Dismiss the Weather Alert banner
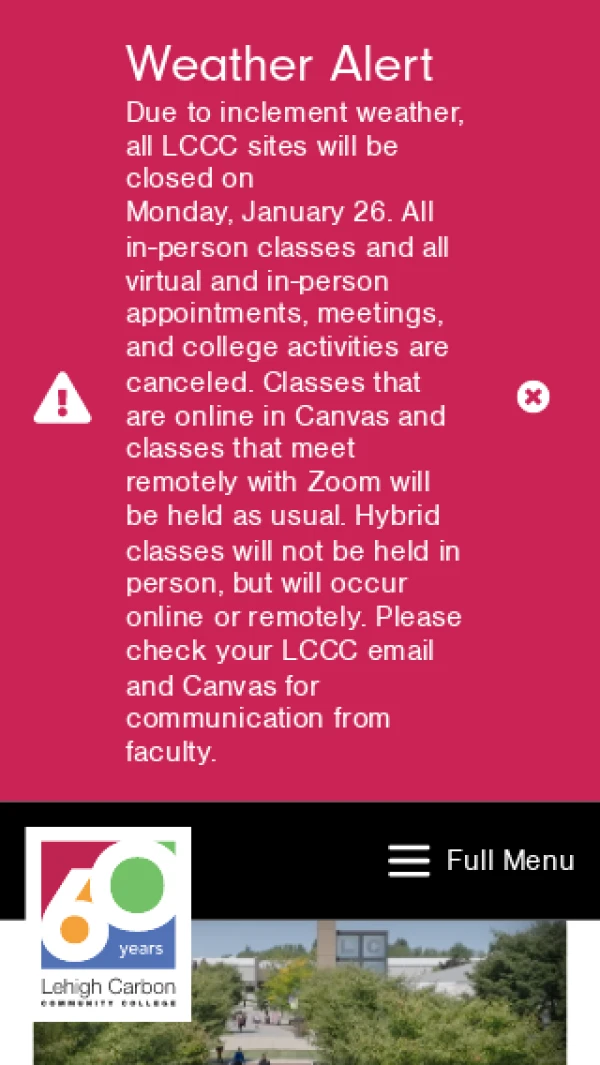 pos(533,397)
